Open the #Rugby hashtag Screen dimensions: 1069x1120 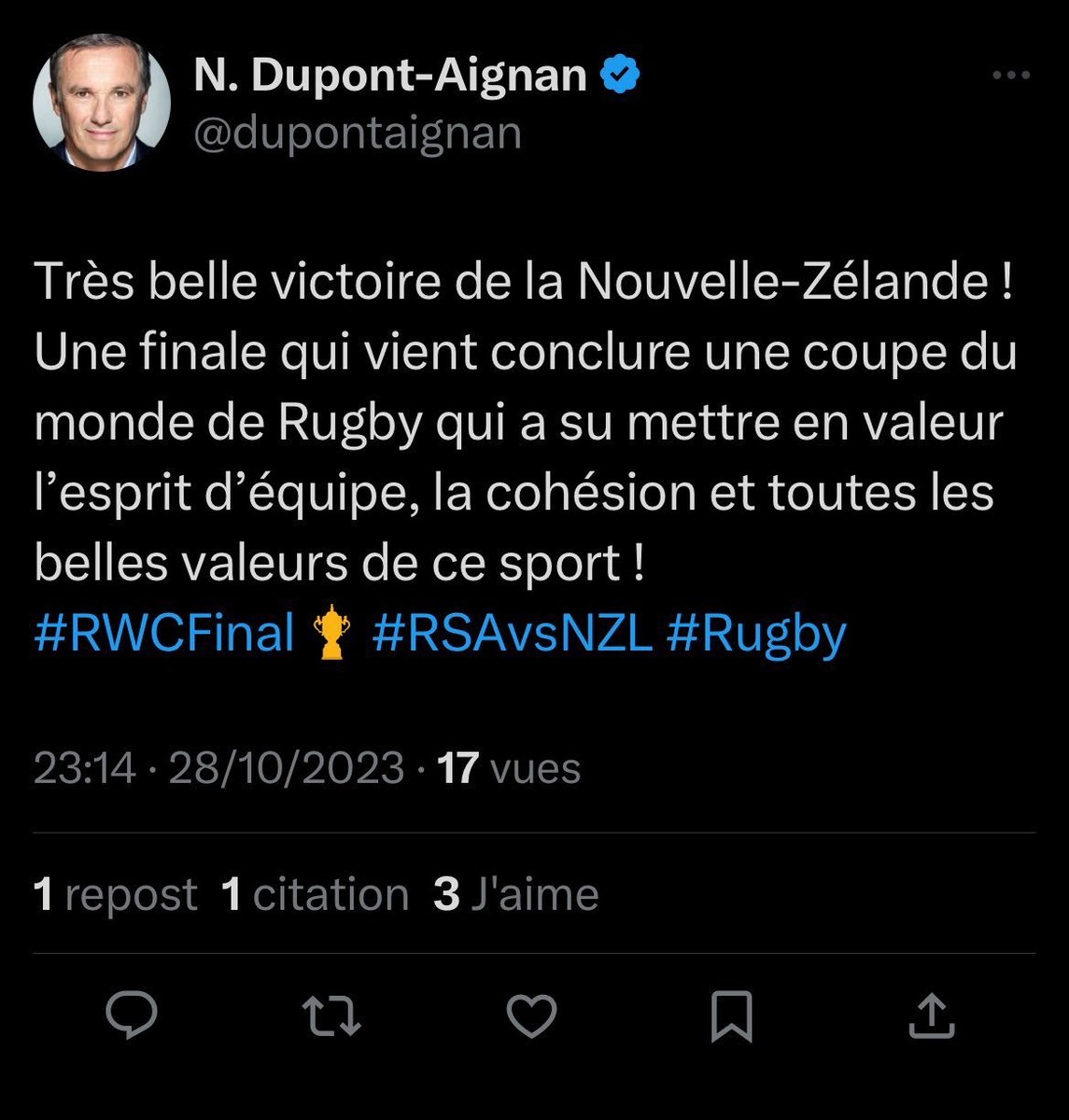tap(757, 634)
